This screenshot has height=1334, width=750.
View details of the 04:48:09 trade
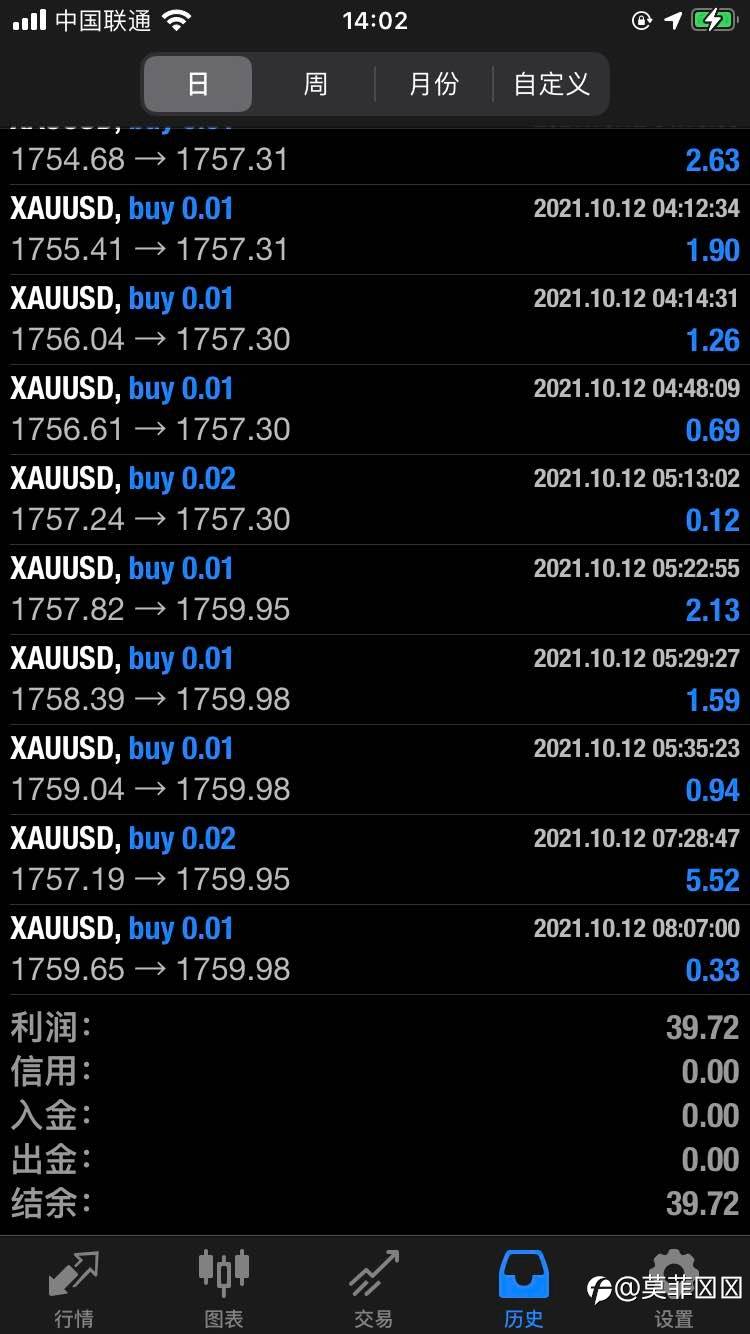click(375, 410)
